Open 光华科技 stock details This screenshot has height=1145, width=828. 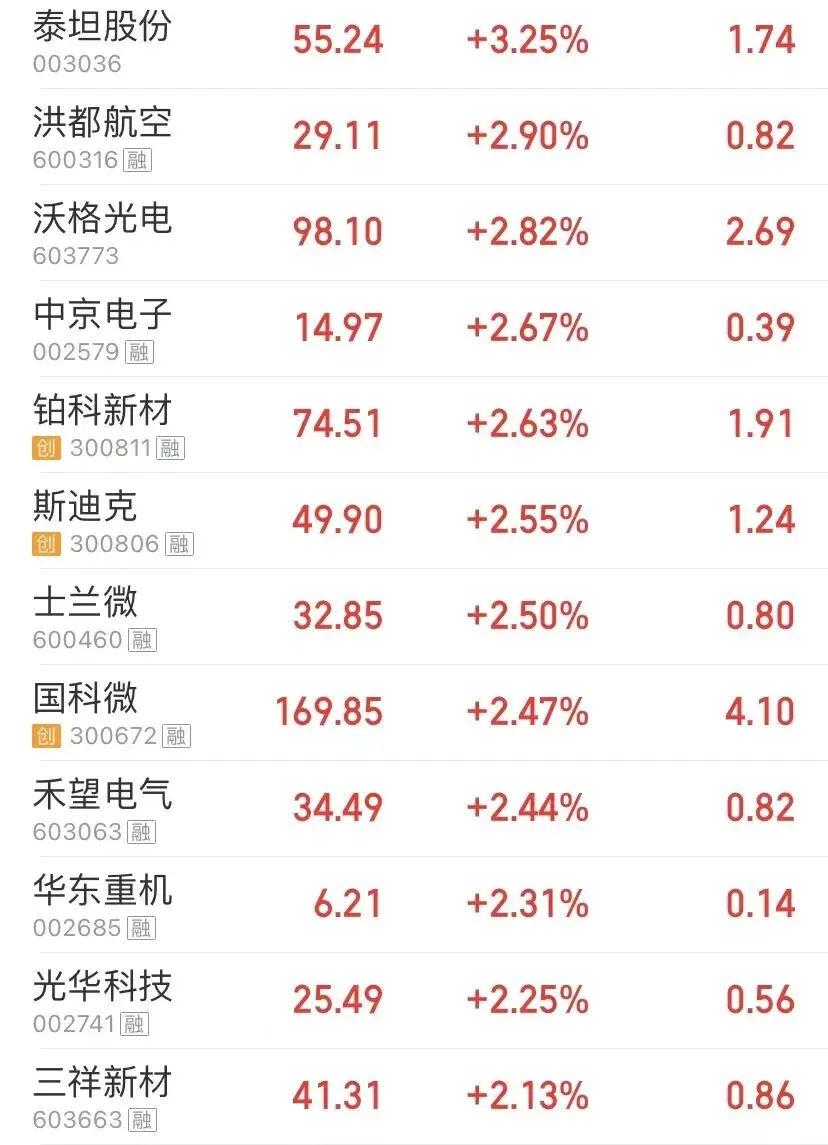click(414, 1000)
